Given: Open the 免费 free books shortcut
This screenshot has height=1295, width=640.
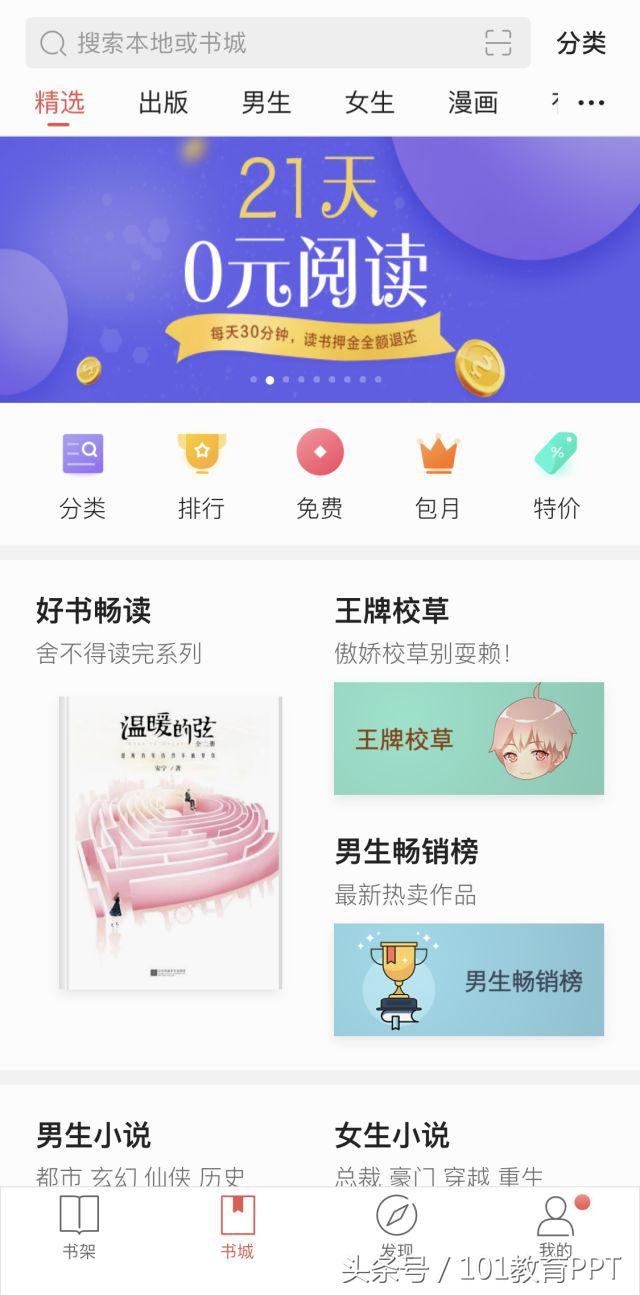Looking at the screenshot, I should [x=320, y=476].
